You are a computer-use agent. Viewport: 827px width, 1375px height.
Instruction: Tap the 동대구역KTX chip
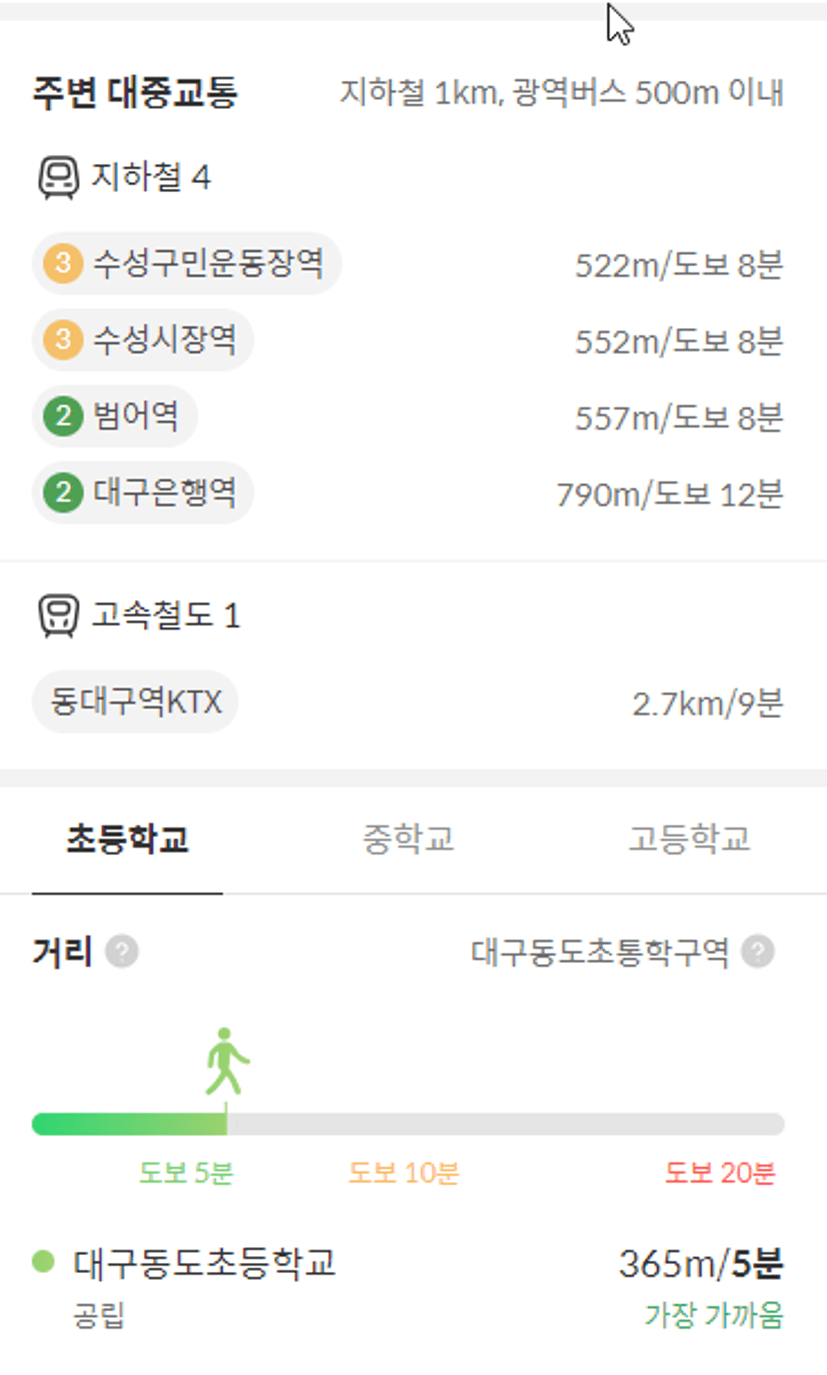[135, 702]
